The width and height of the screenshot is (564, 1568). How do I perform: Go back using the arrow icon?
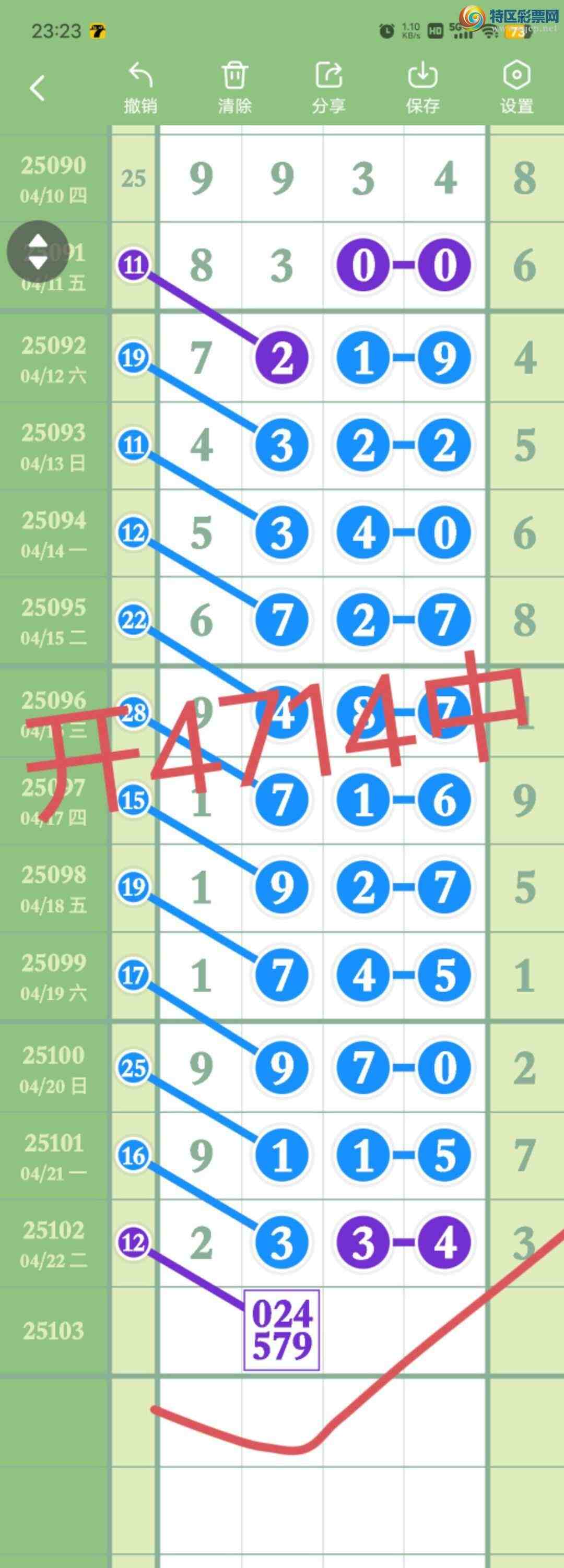click(x=38, y=88)
